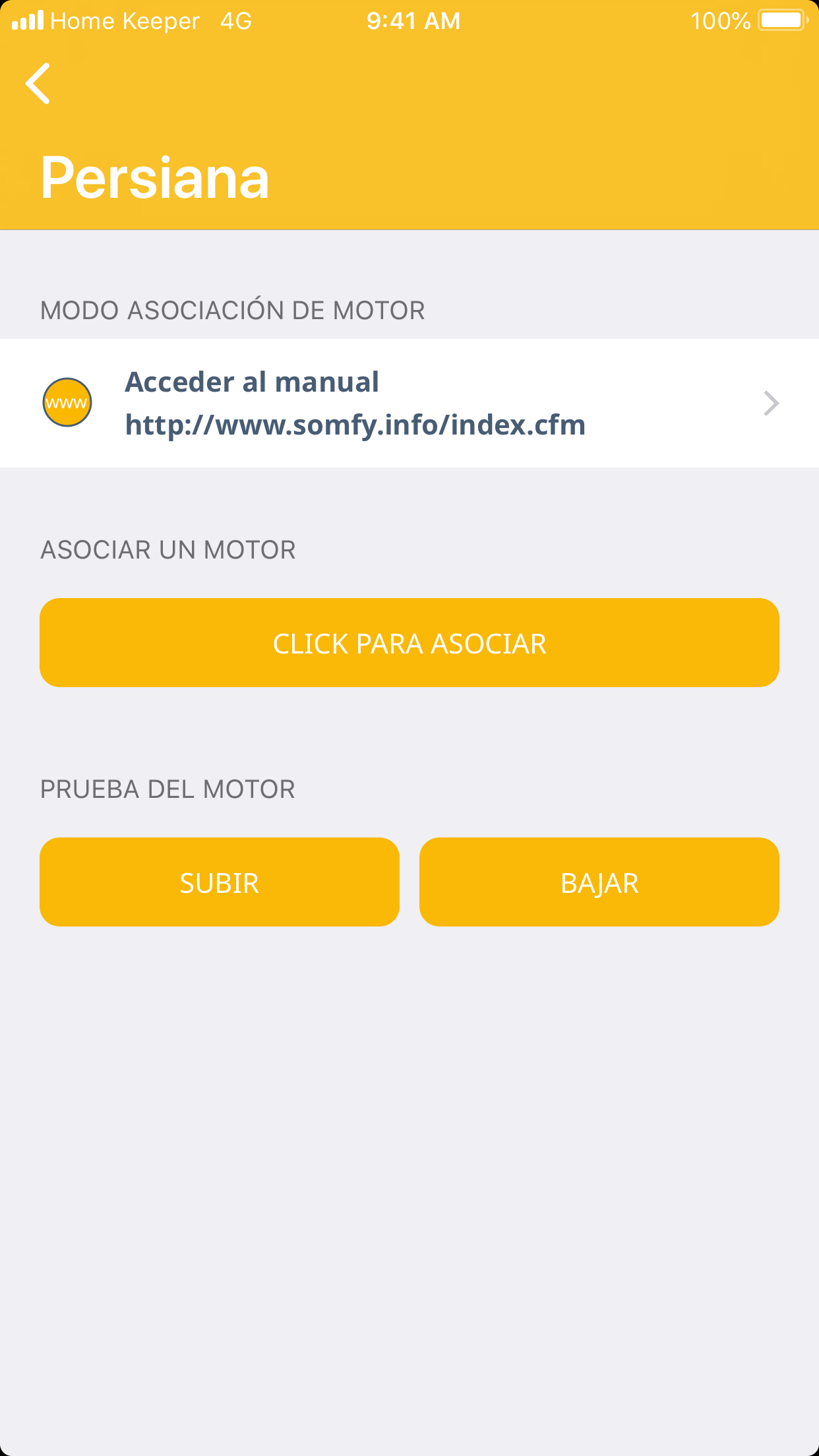
Task: Lower the blind with Bajar
Action: 599,882
